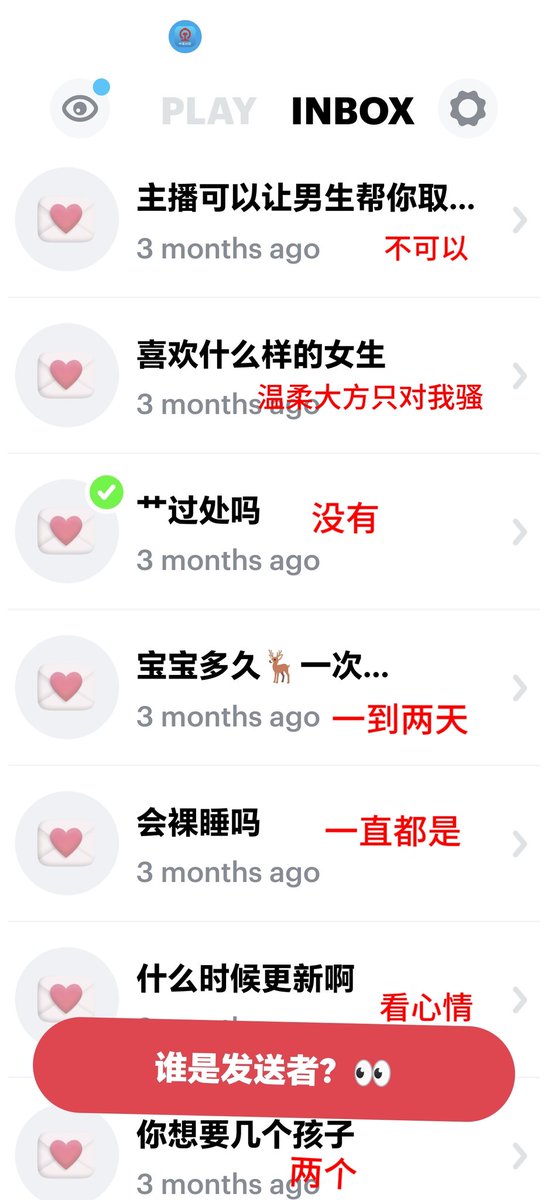
Task: Open the message with the green checkmark
Action: pyautogui.click(x=274, y=532)
